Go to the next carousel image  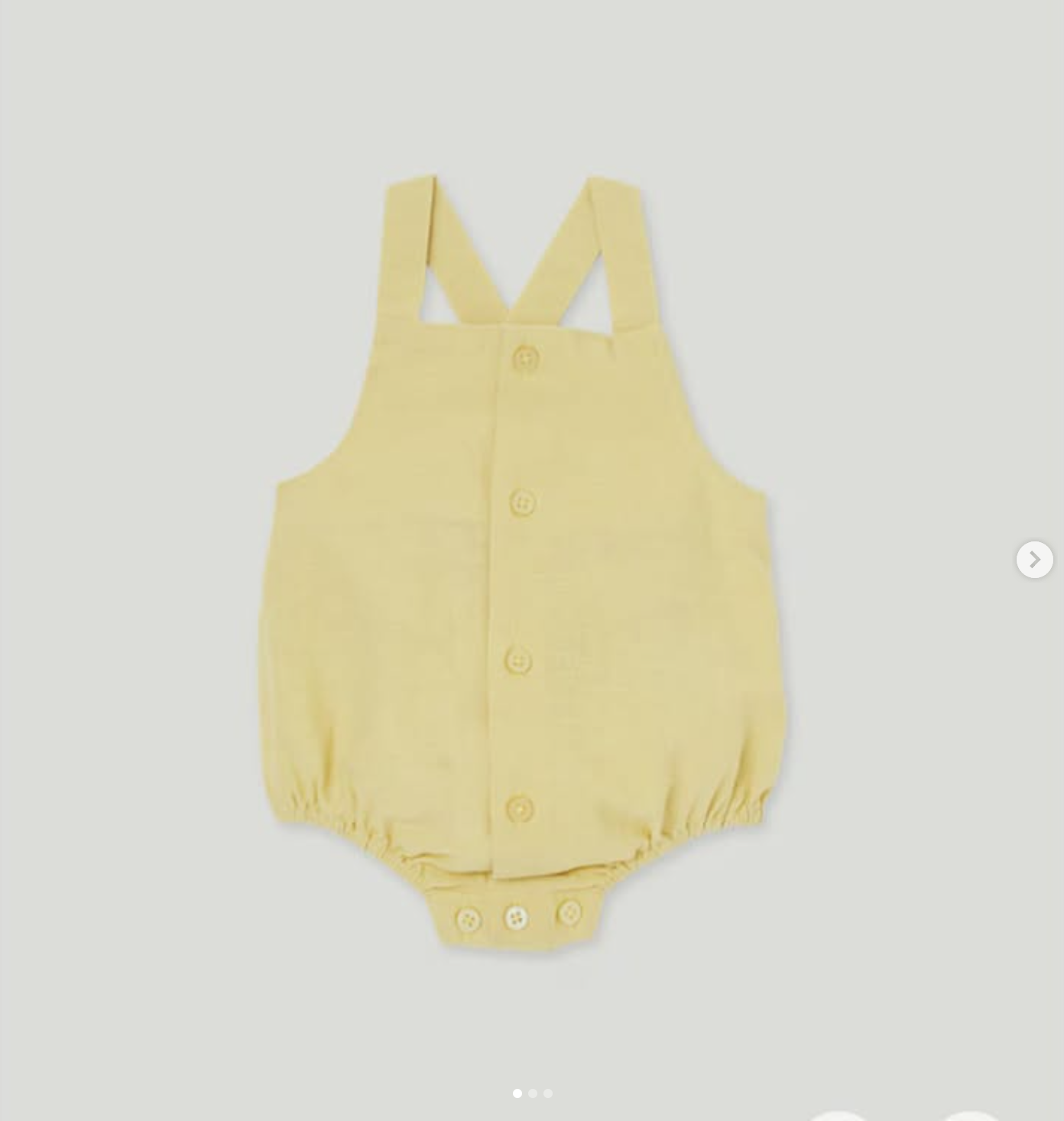click(1034, 560)
